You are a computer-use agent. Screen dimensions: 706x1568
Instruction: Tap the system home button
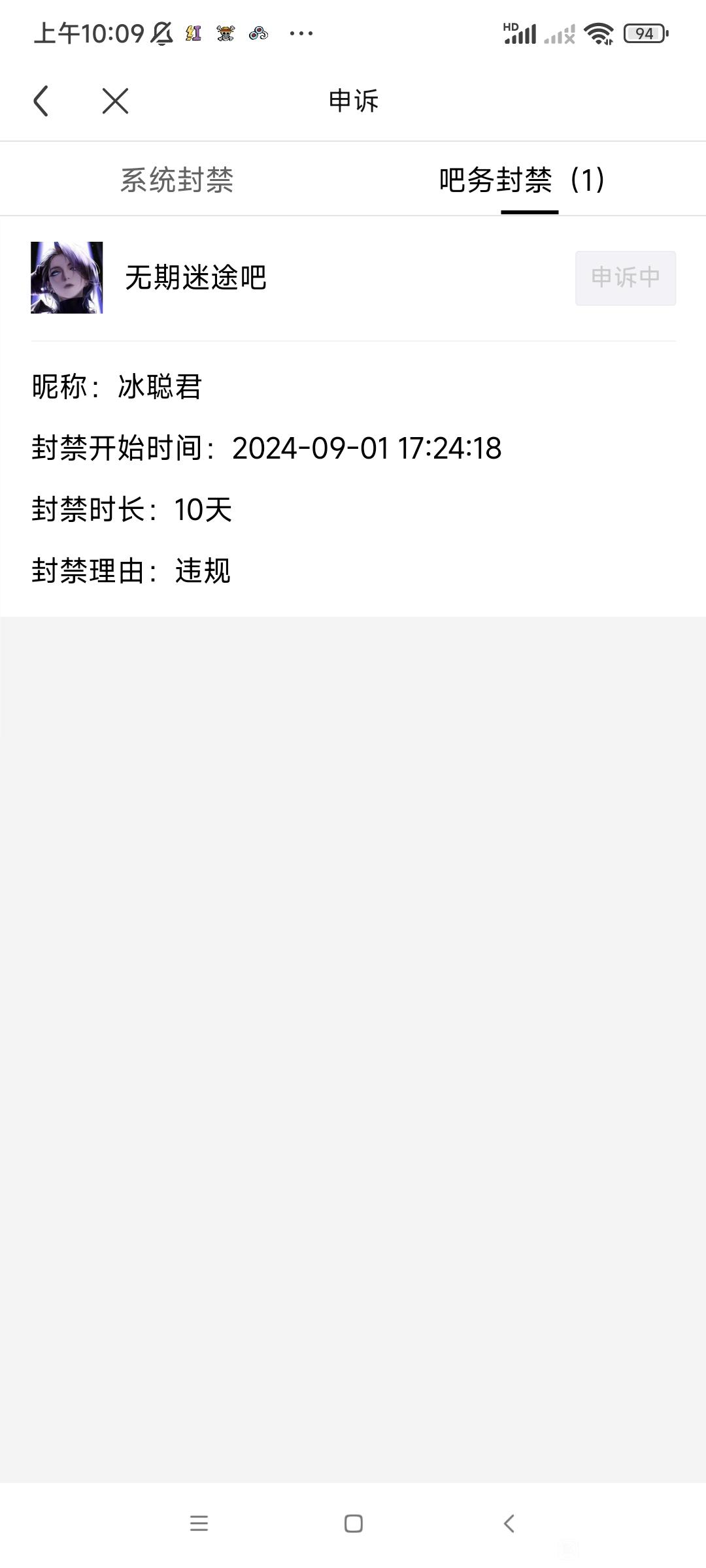coord(353,1524)
